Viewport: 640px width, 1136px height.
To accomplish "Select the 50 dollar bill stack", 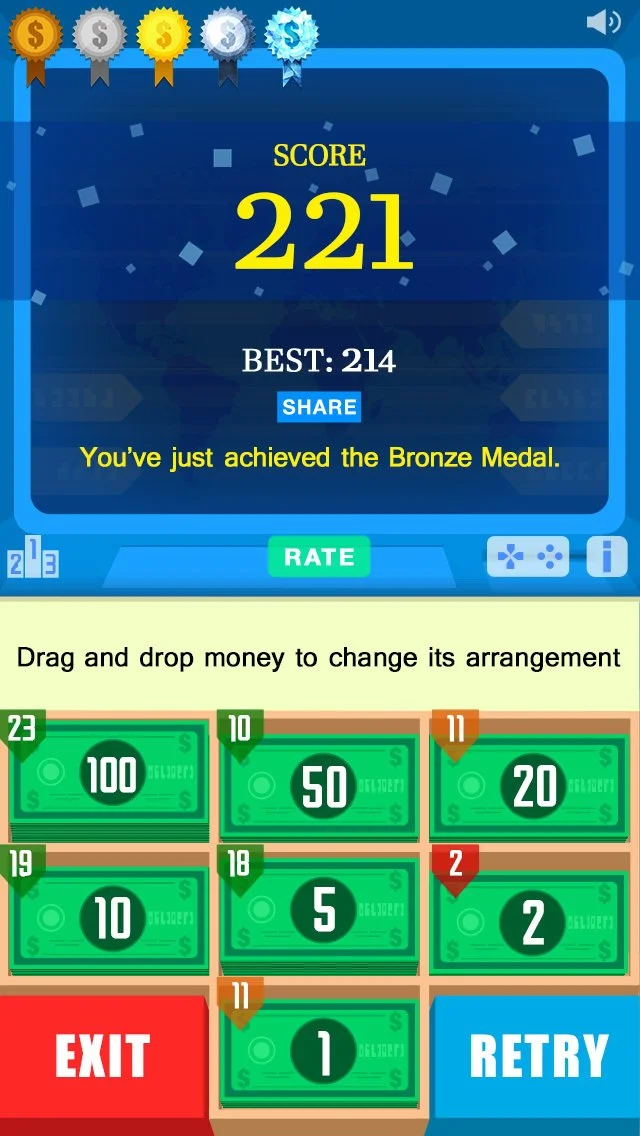I will tap(320, 786).
